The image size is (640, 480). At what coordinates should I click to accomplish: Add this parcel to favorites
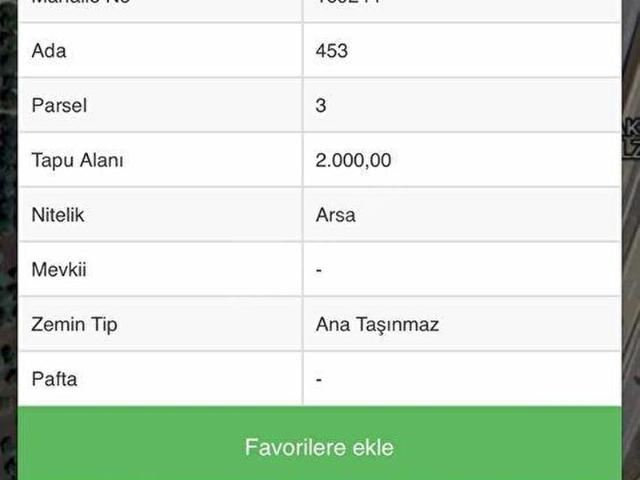319,446
